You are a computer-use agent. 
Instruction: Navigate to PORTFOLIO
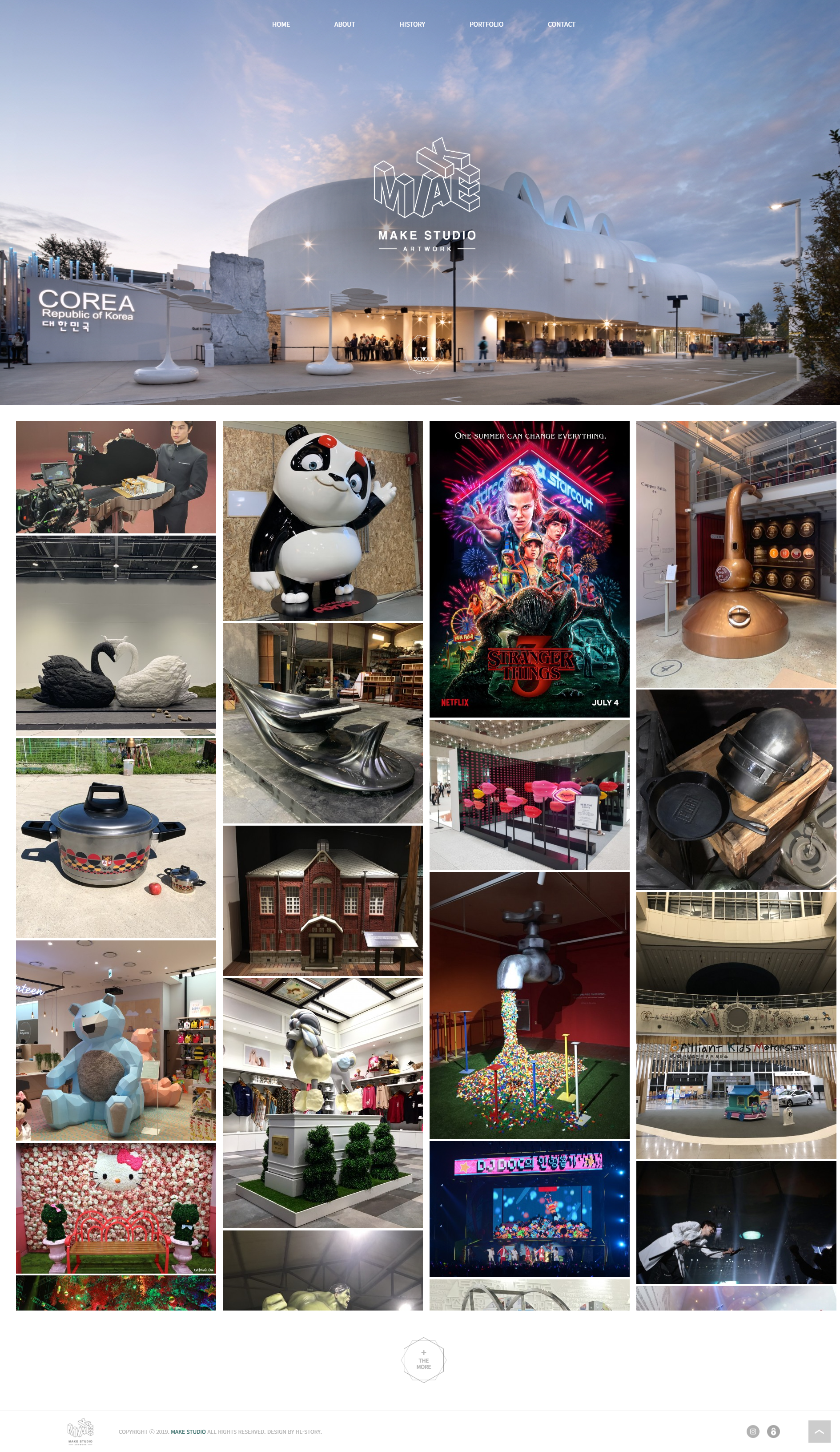click(486, 24)
